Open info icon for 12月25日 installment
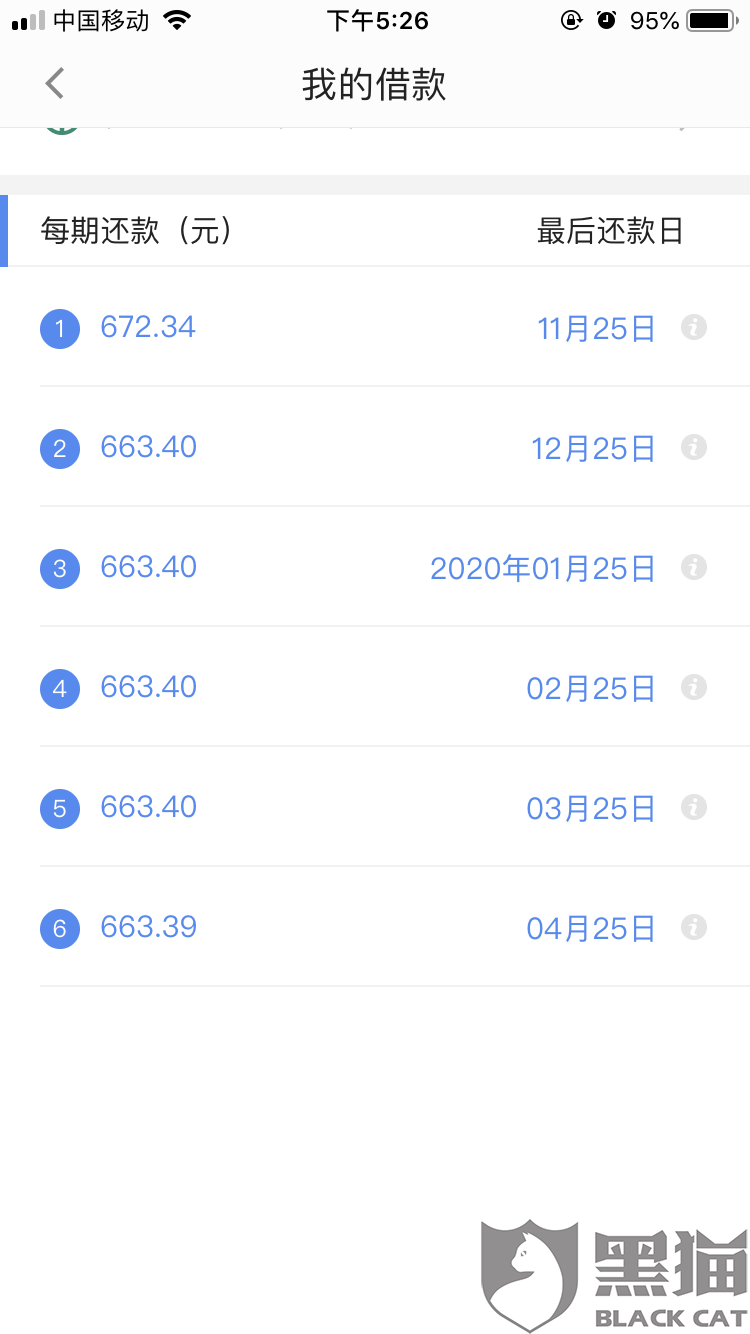Screen dimensions: 750x1334 pos(694,447)
